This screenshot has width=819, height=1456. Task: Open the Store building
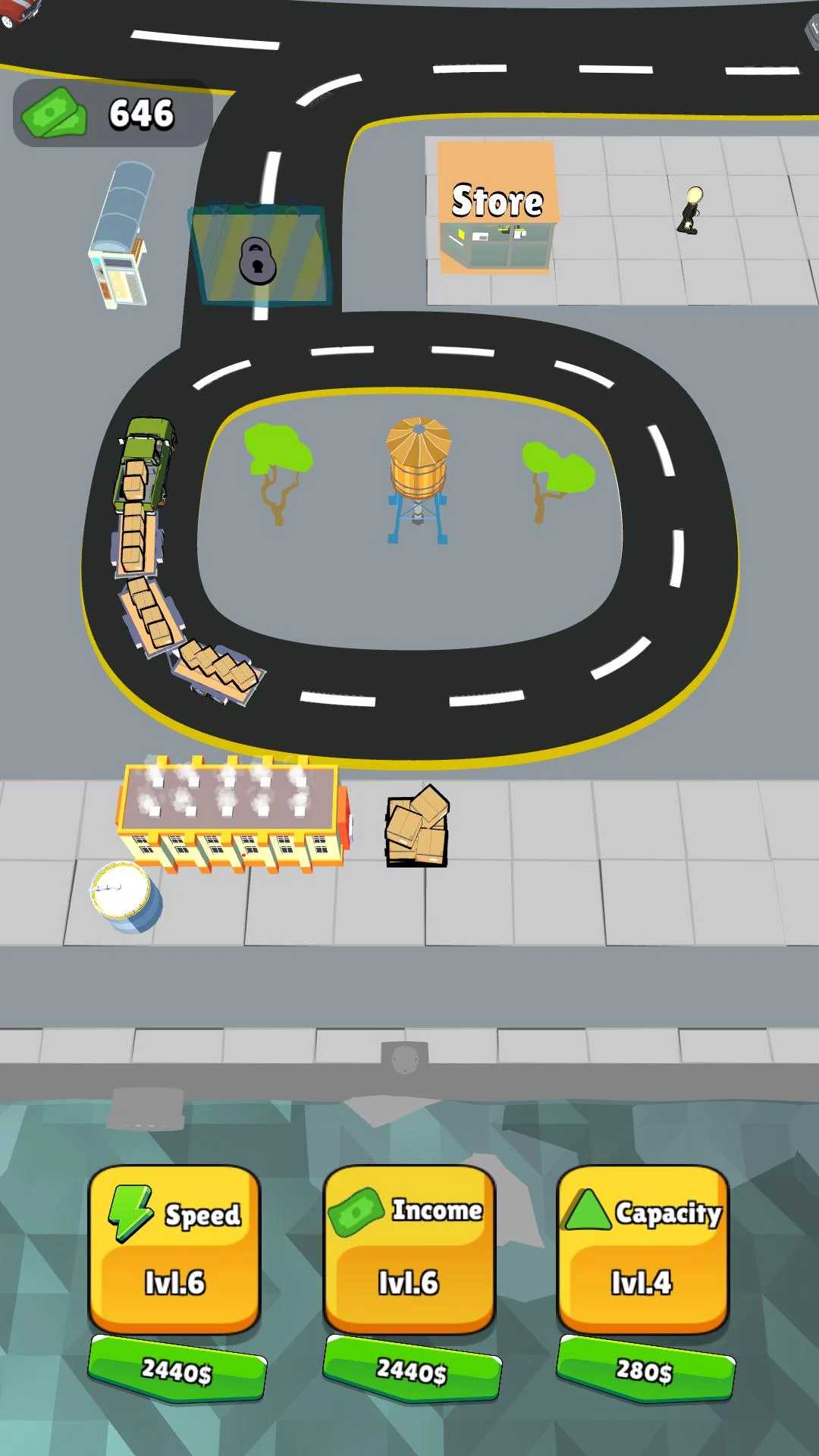point(497,206)
